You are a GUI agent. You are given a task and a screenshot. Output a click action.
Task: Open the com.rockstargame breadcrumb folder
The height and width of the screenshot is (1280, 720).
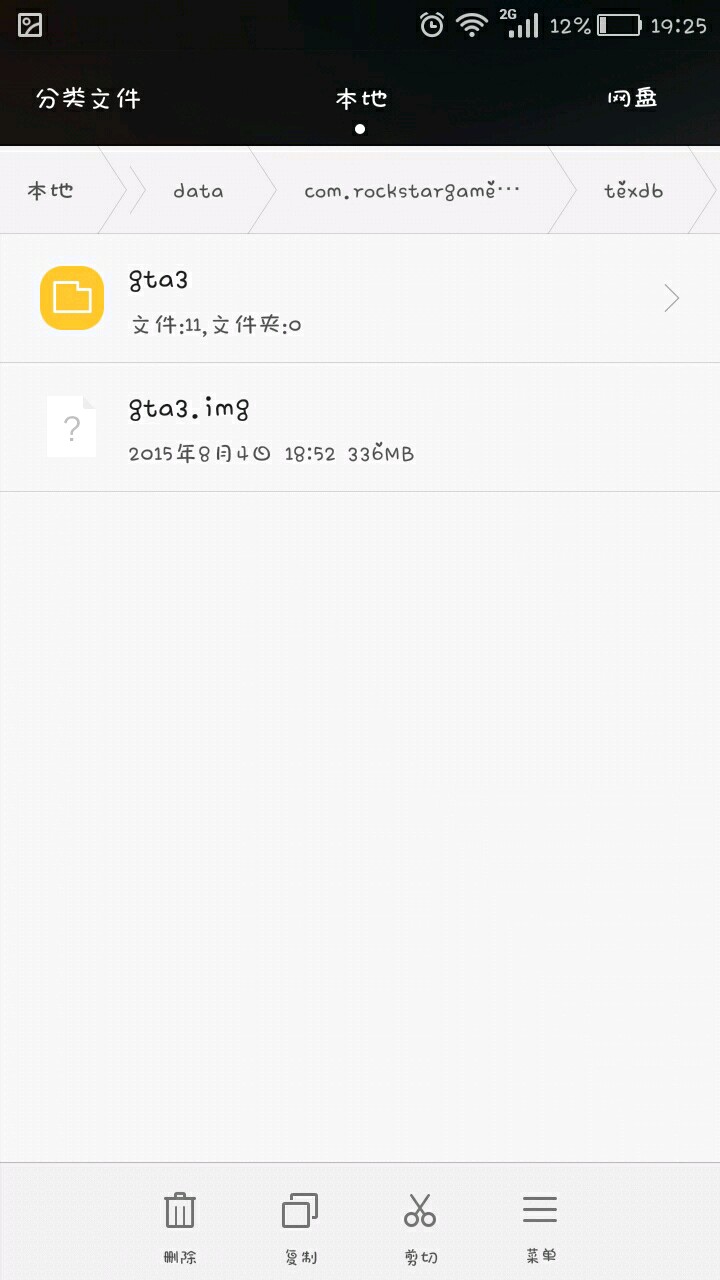click(412, 190)
